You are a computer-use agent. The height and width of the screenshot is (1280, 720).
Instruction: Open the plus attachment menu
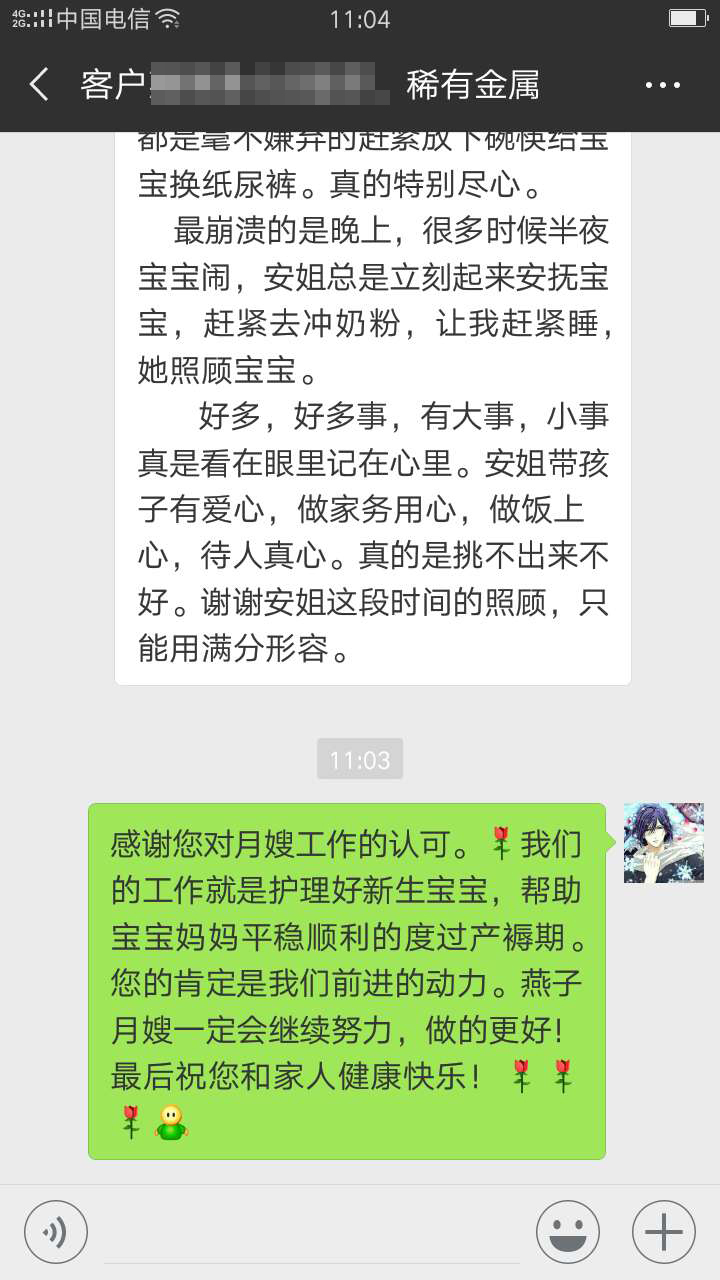click(x=663, y=1231)
